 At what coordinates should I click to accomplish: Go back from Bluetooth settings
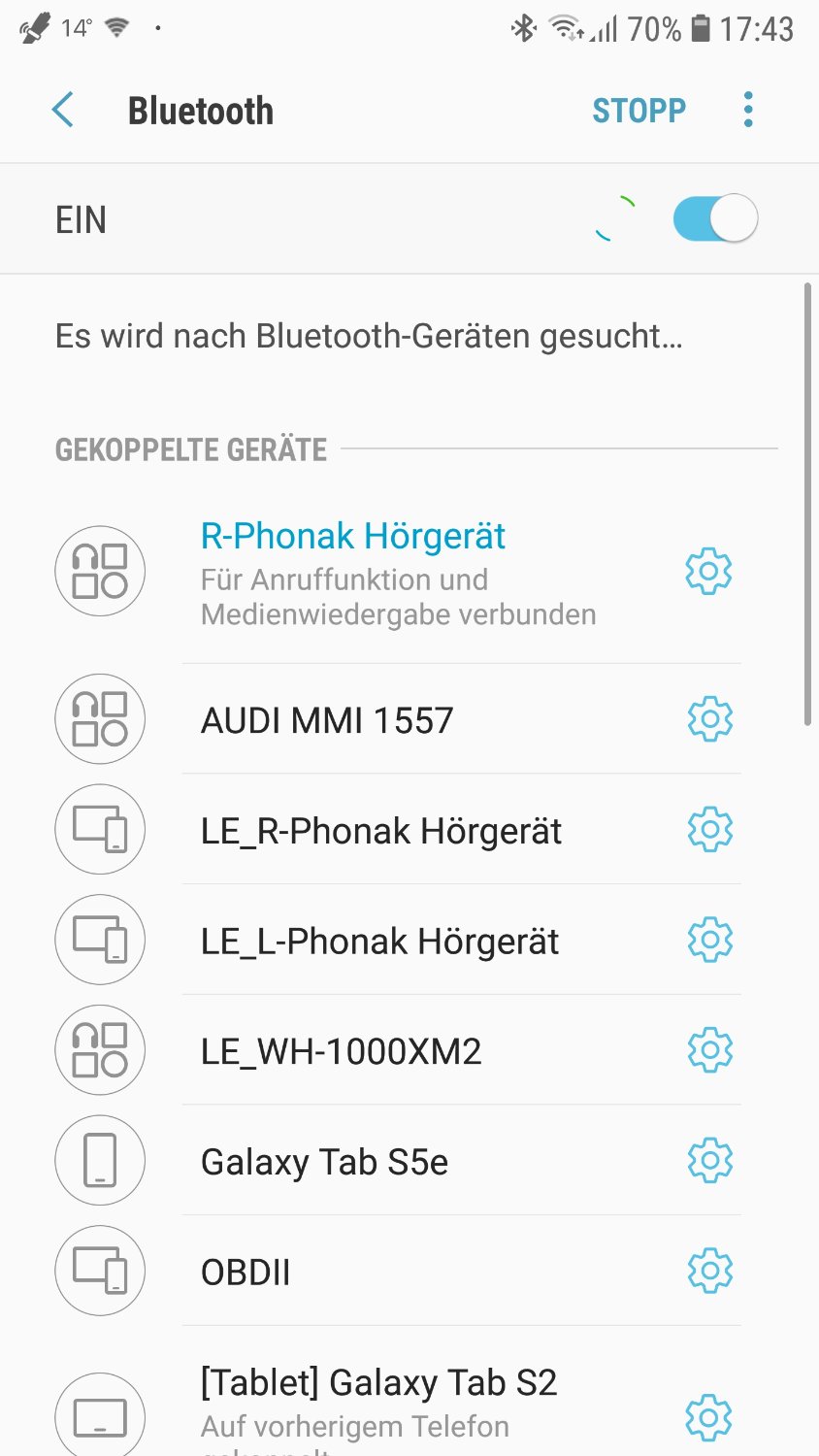point(63,111)
